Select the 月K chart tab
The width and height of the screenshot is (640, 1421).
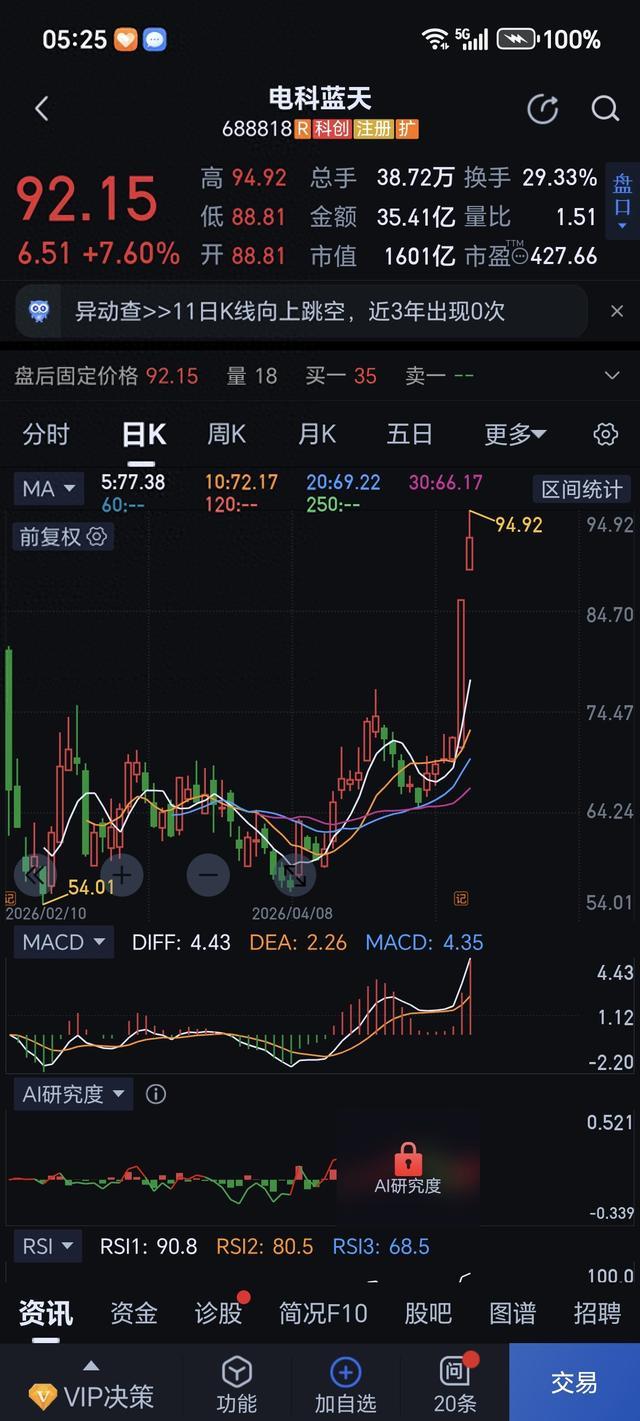(x=317, y=434)
